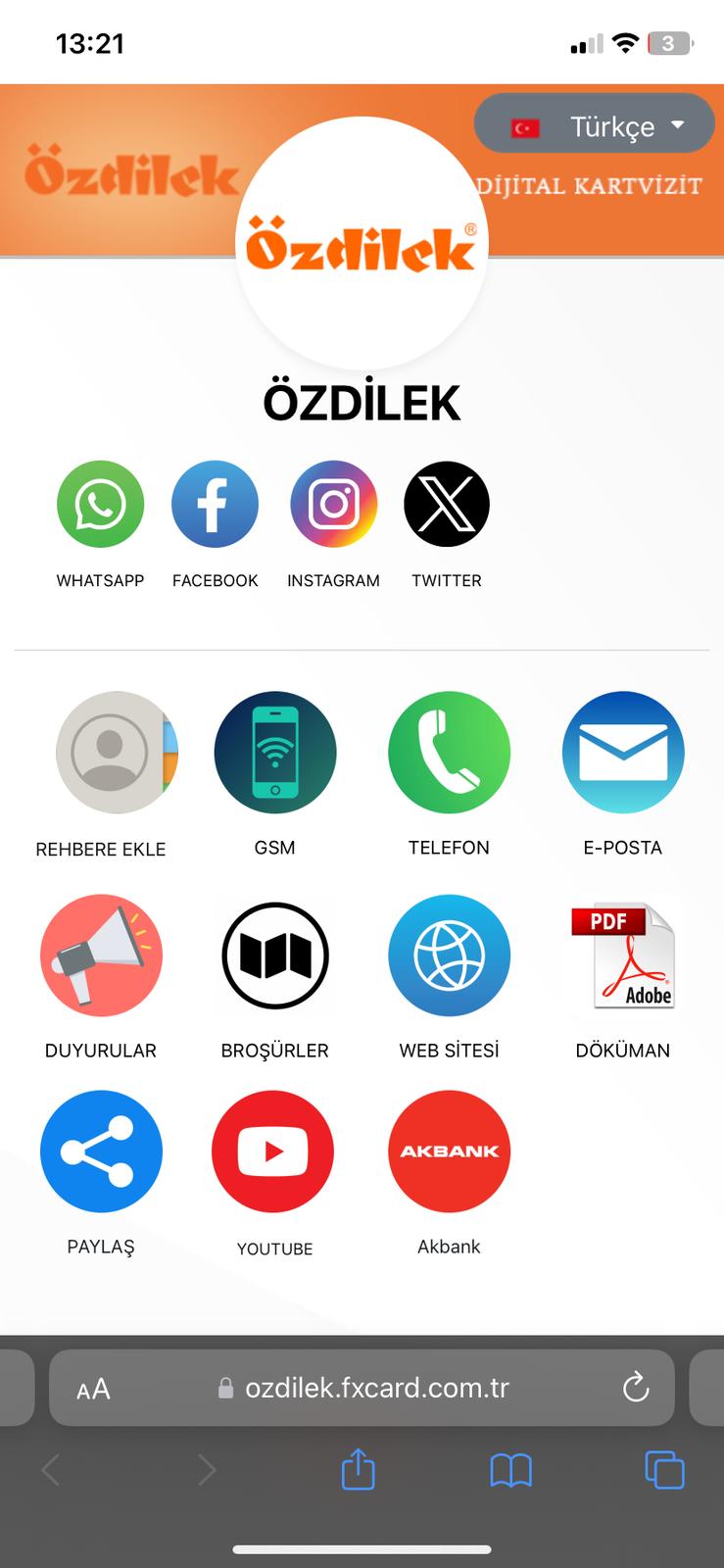Open the Döküman PDF

click(x=623, y=955)
